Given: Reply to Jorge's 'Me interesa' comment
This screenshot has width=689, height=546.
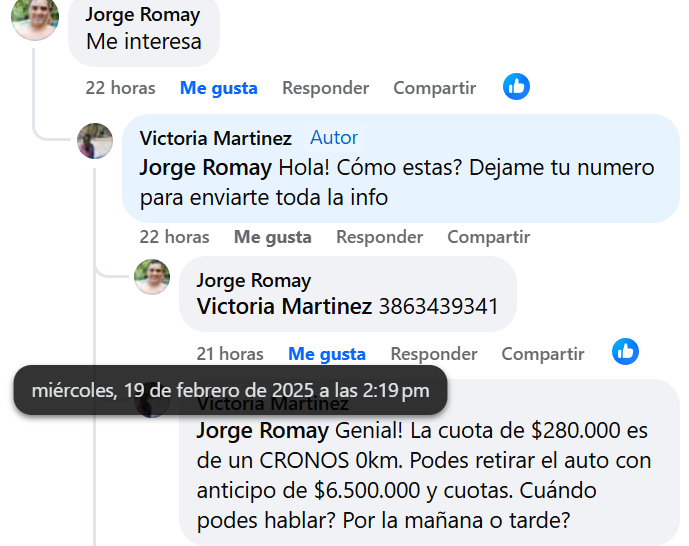Looking at the screenshot, I should point(325,88).
